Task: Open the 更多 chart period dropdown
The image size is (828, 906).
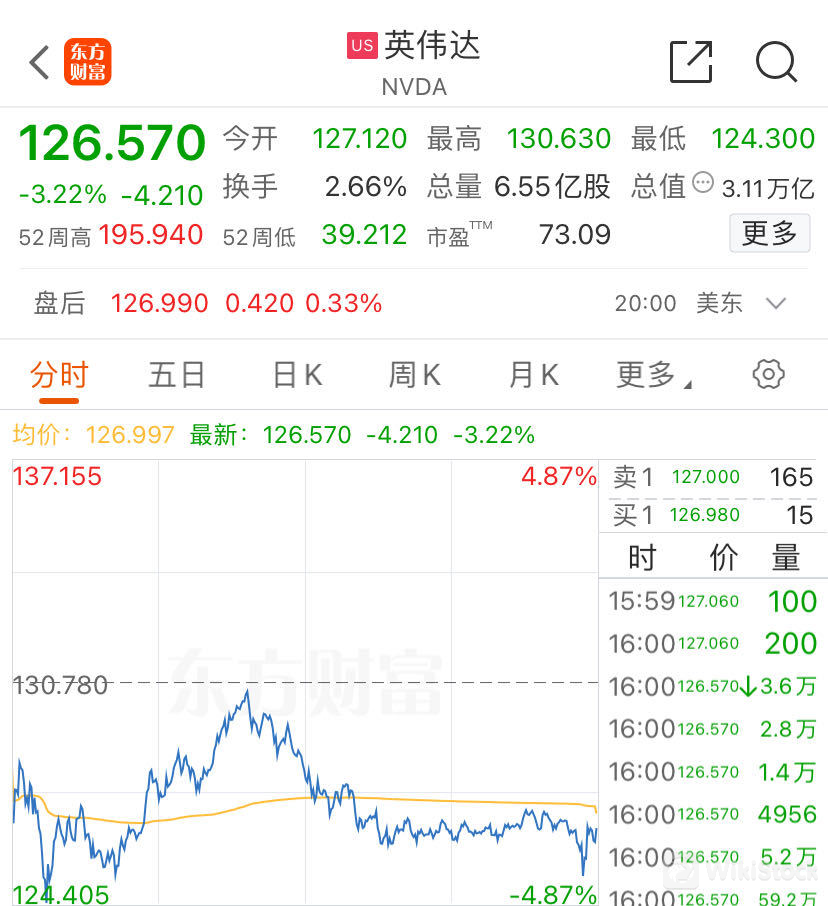Action: tap(653, 375)
